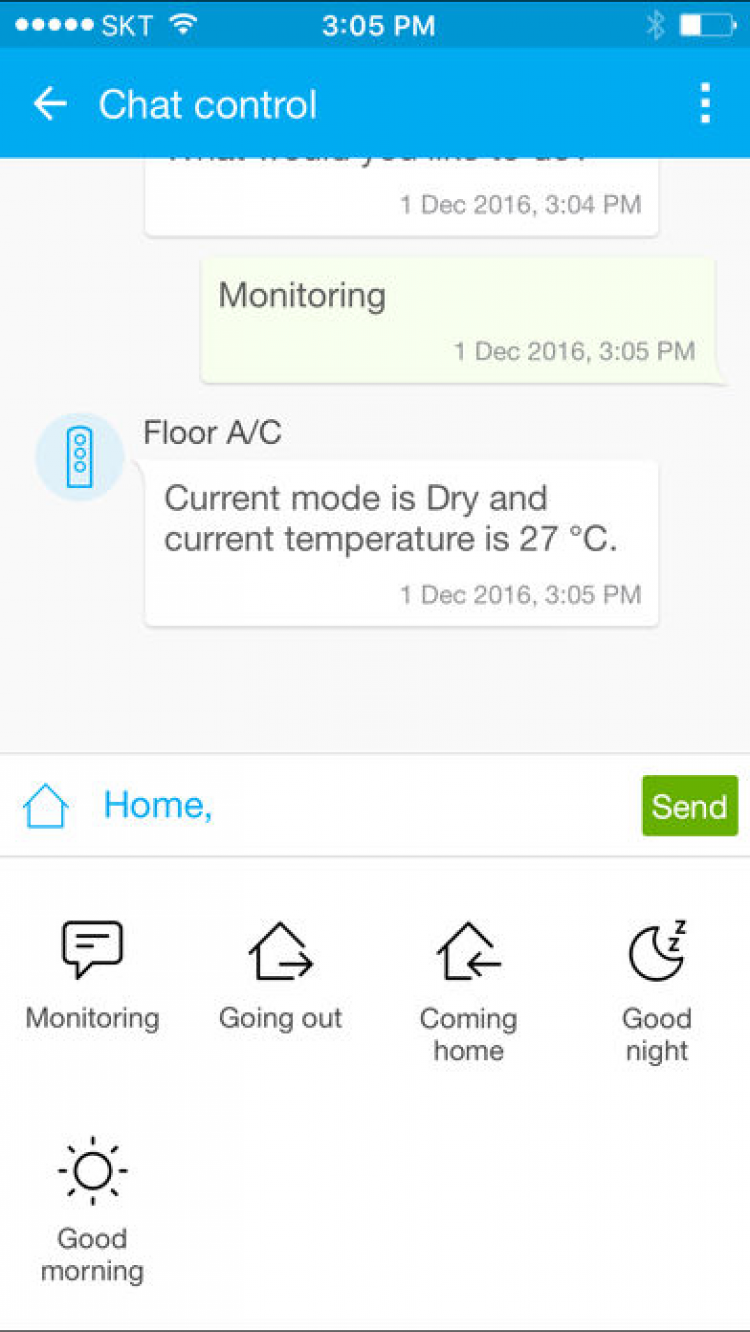Go back from Chat control
Screen dimensions: 750x1332
(x=49, y=104)
